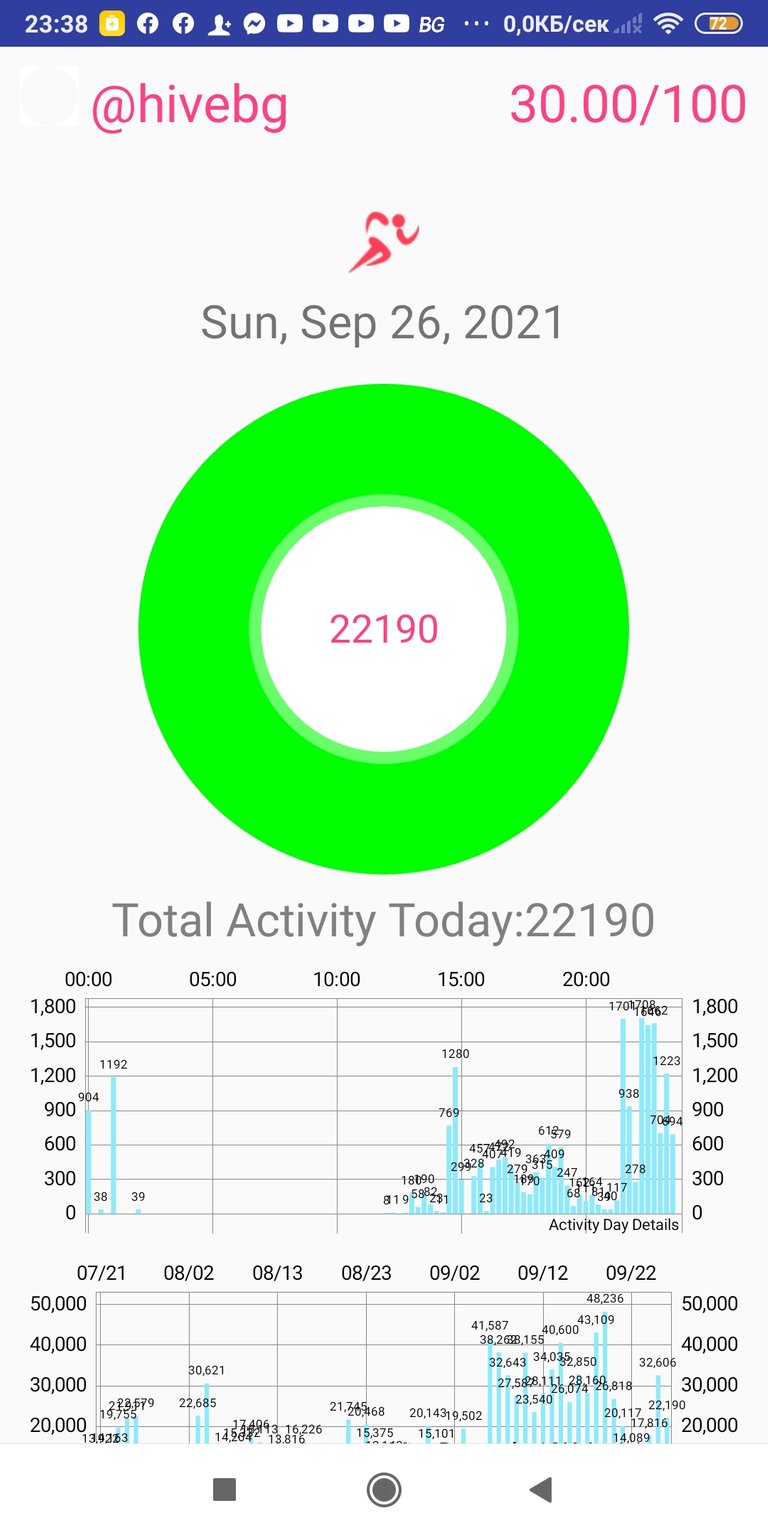Tap the green step counter ring

pos(384,629)
